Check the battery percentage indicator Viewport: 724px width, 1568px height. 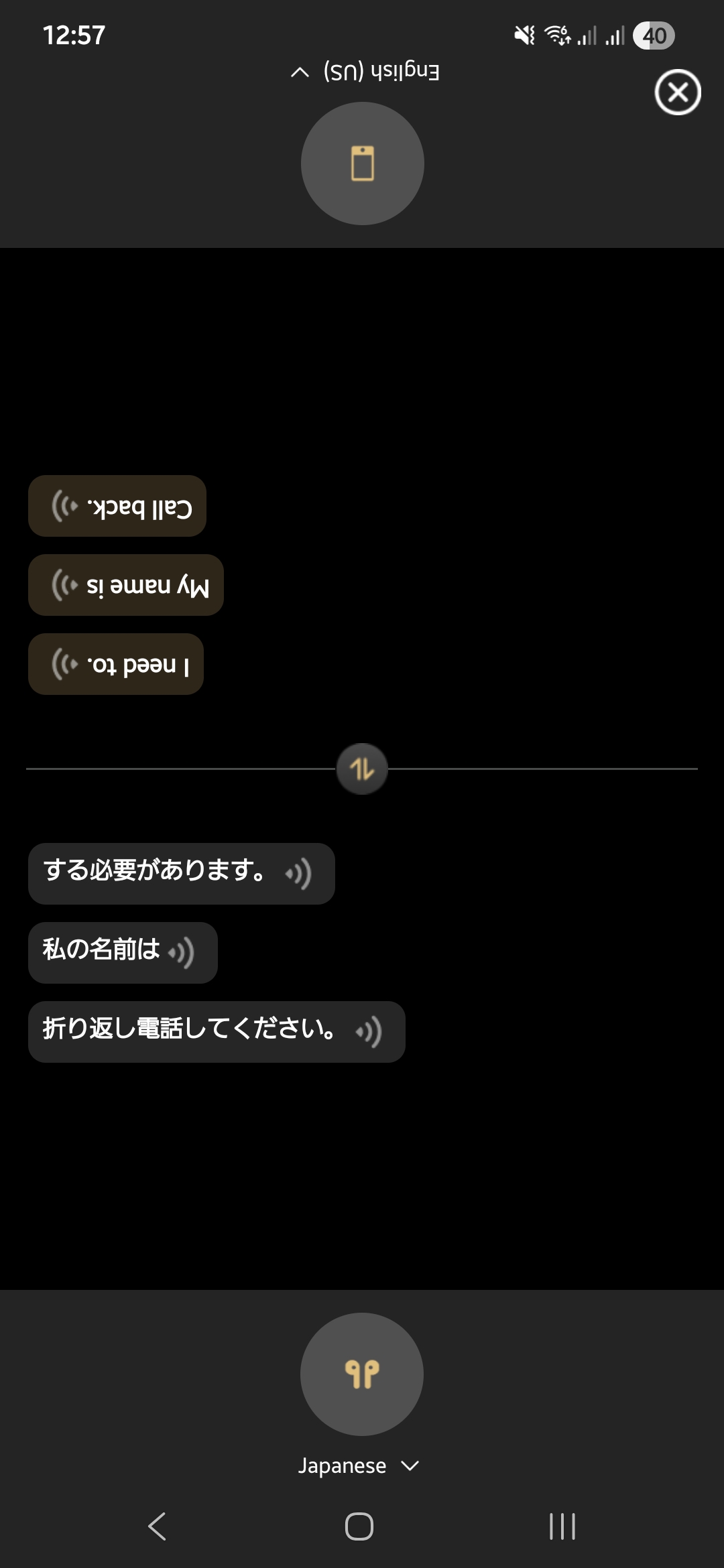coord(654,35)
